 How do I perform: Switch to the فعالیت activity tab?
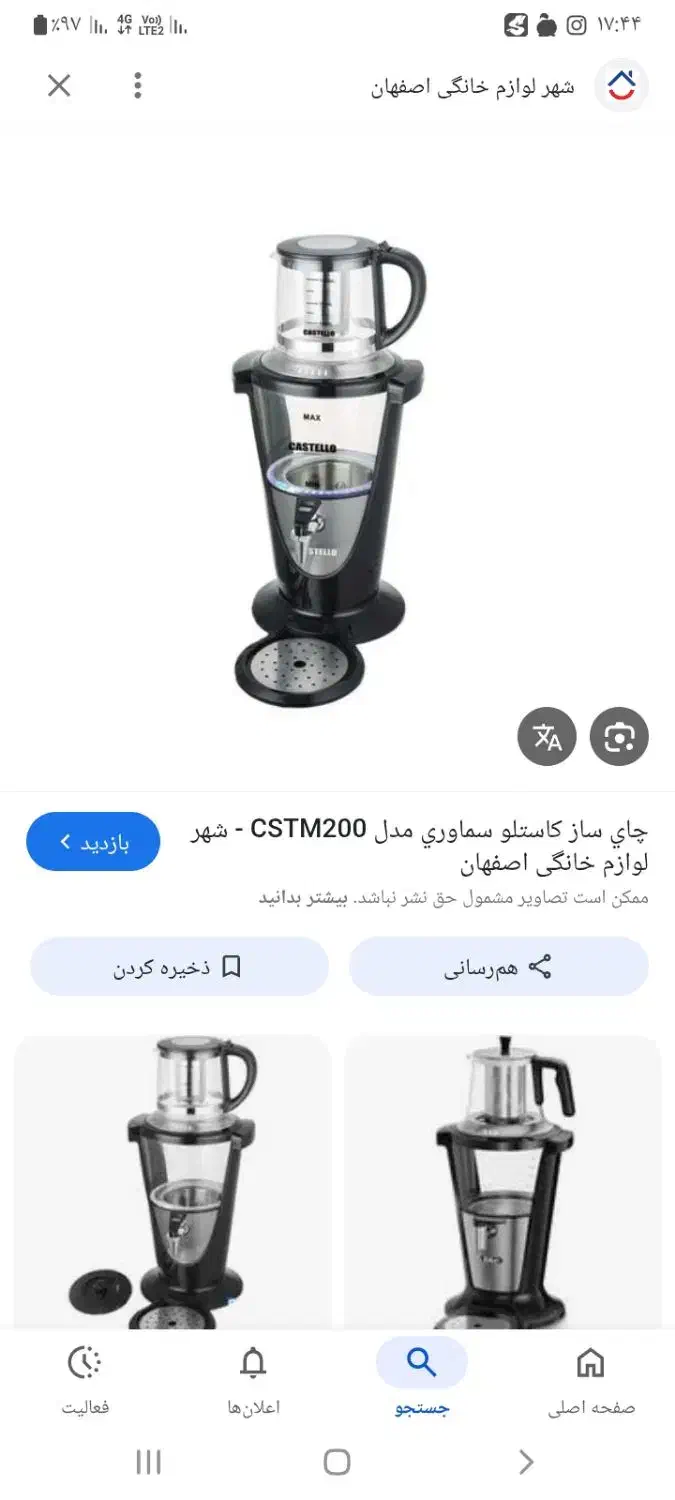pos(85,1380)
